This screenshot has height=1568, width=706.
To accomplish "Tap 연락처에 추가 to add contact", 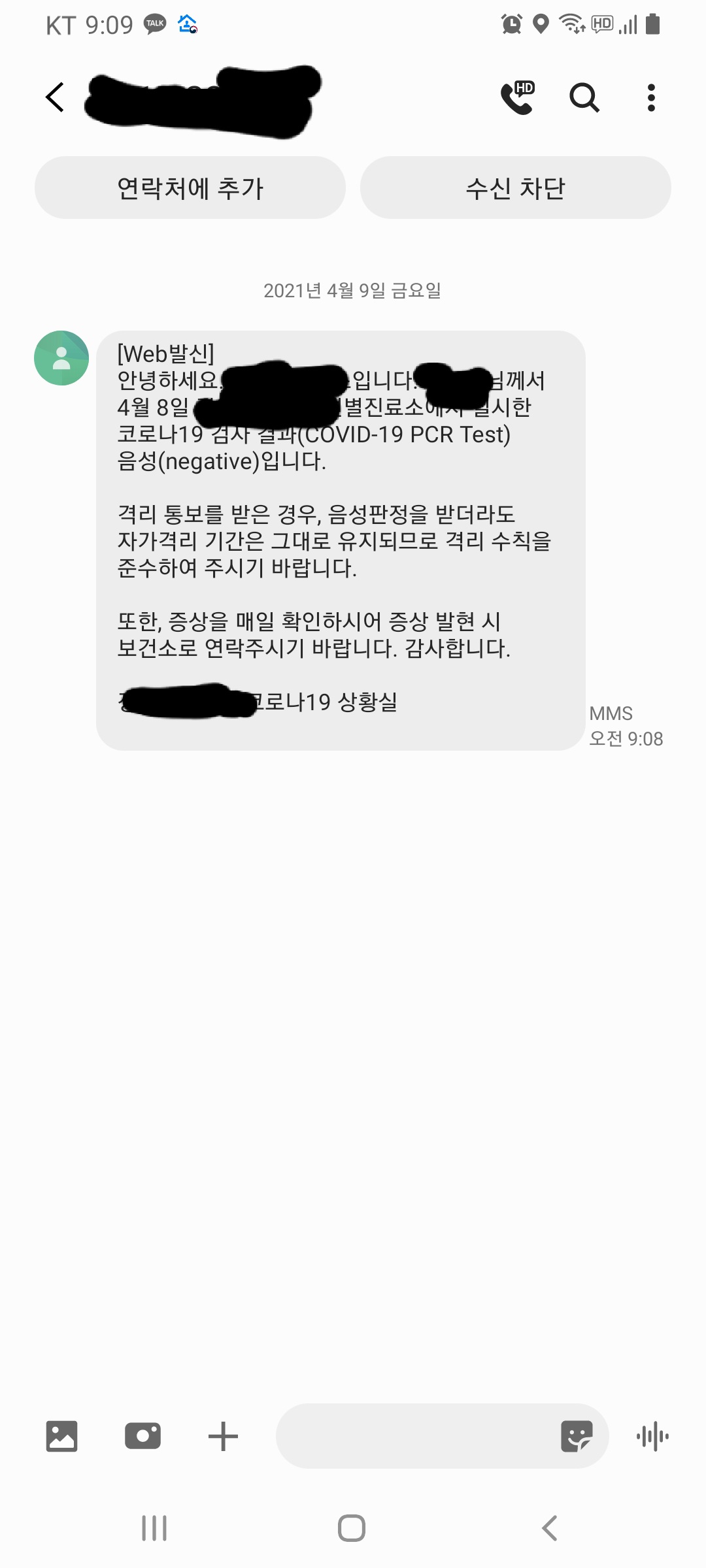I will (x=190, y=188).
